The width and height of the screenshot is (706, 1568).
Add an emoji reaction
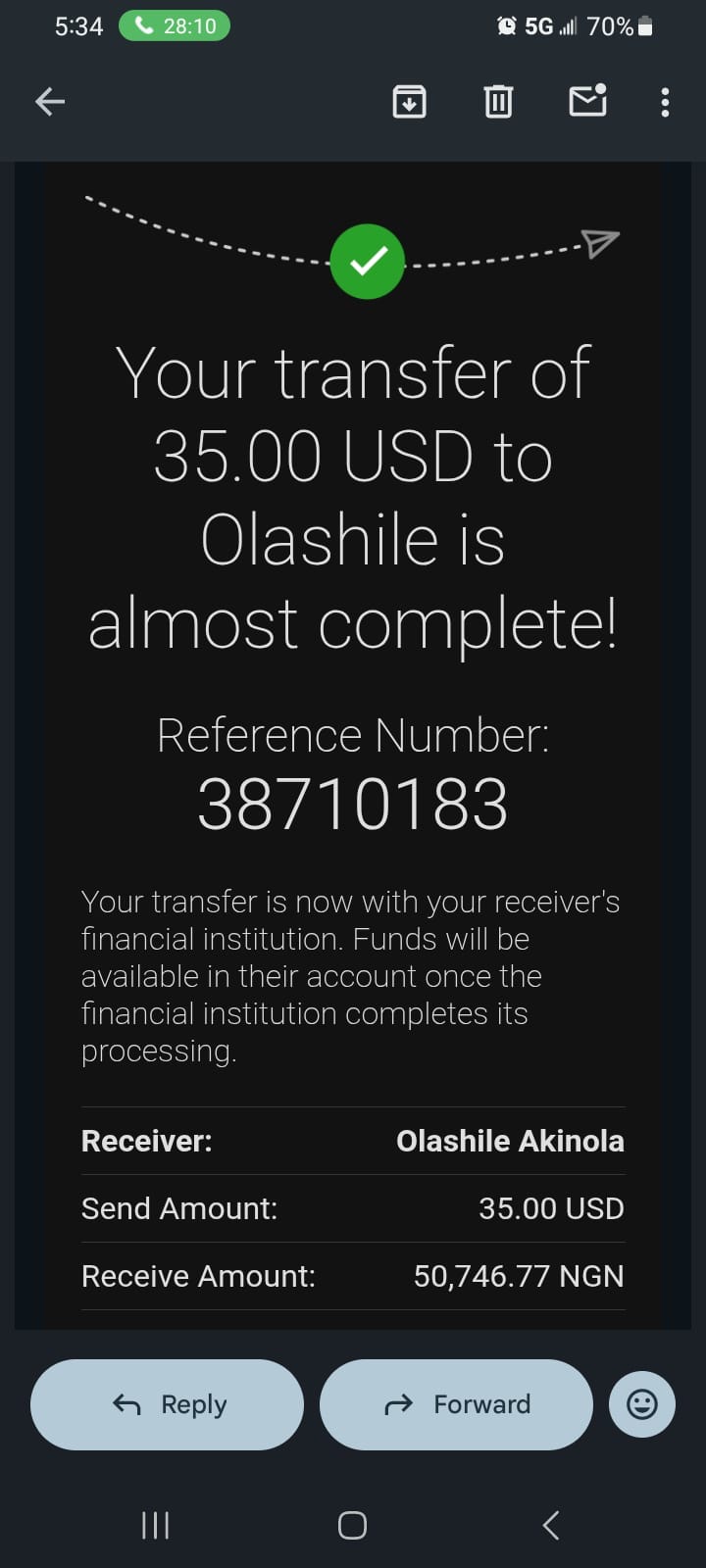click(x=642, y=1404)
